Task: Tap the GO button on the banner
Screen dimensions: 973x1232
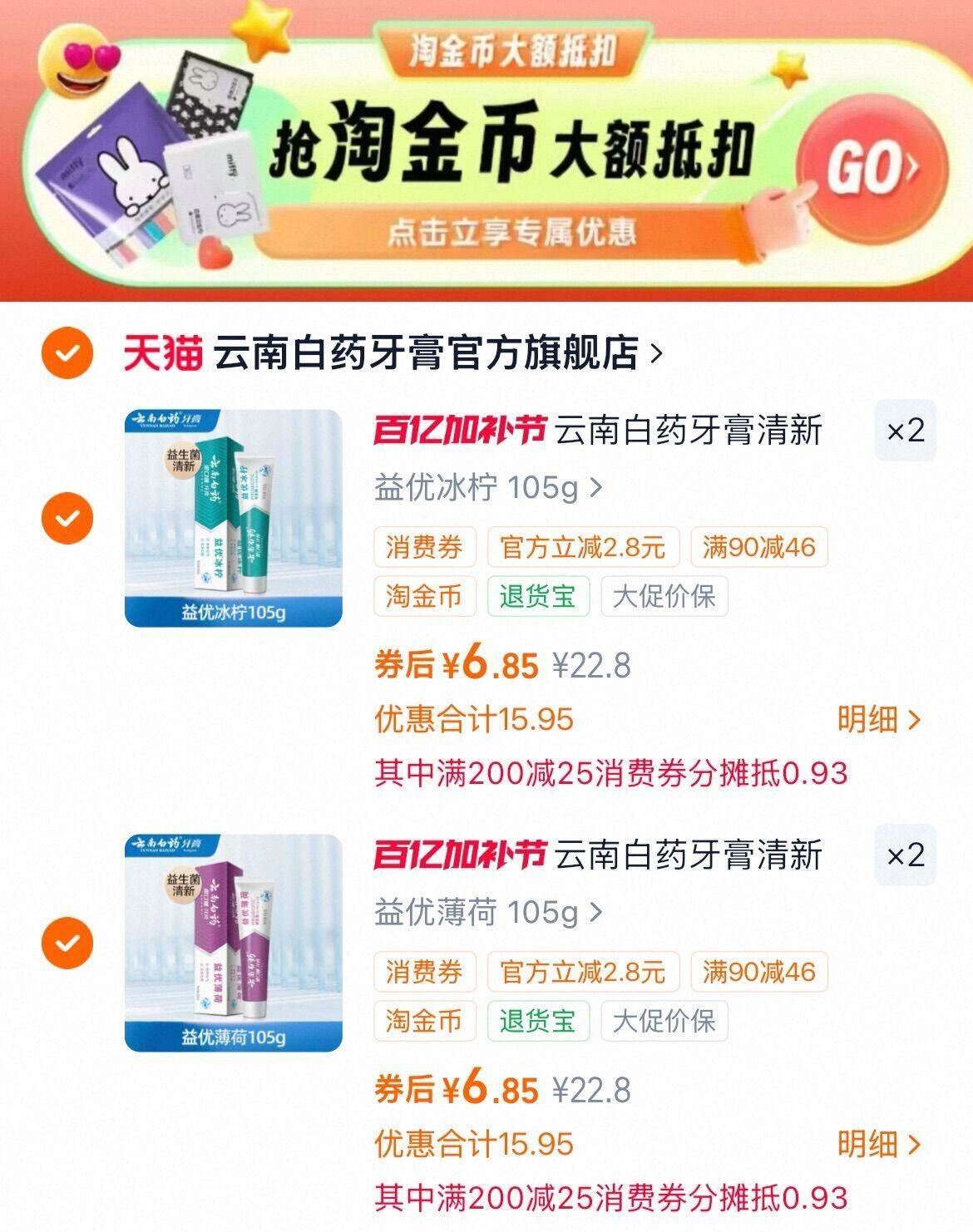Action: [x=872, y=169]
